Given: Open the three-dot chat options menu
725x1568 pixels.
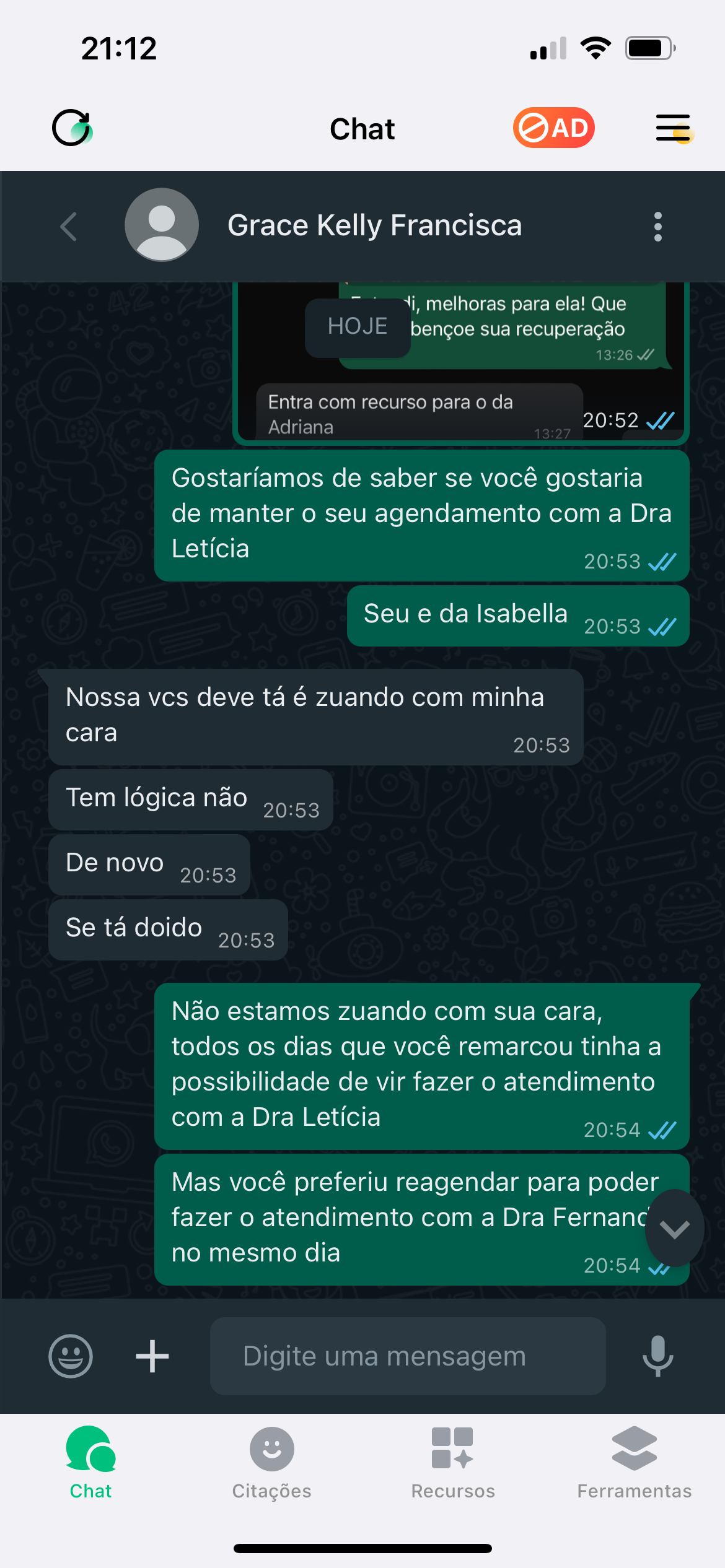Looking at the screenshot, I should coord(657,226).
